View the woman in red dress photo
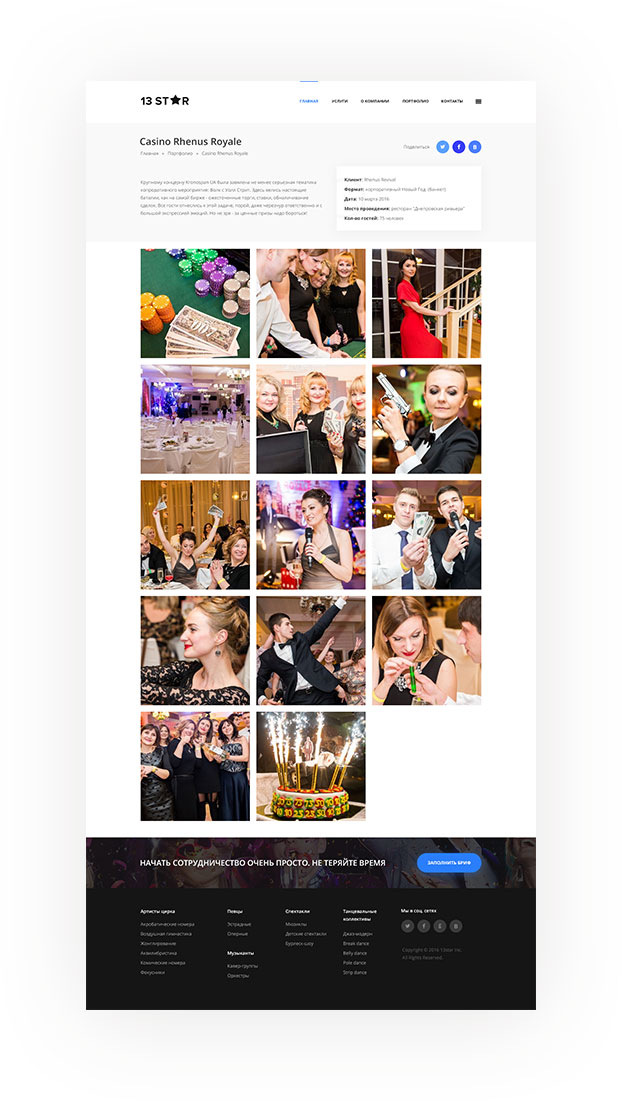 coord(426,303)
